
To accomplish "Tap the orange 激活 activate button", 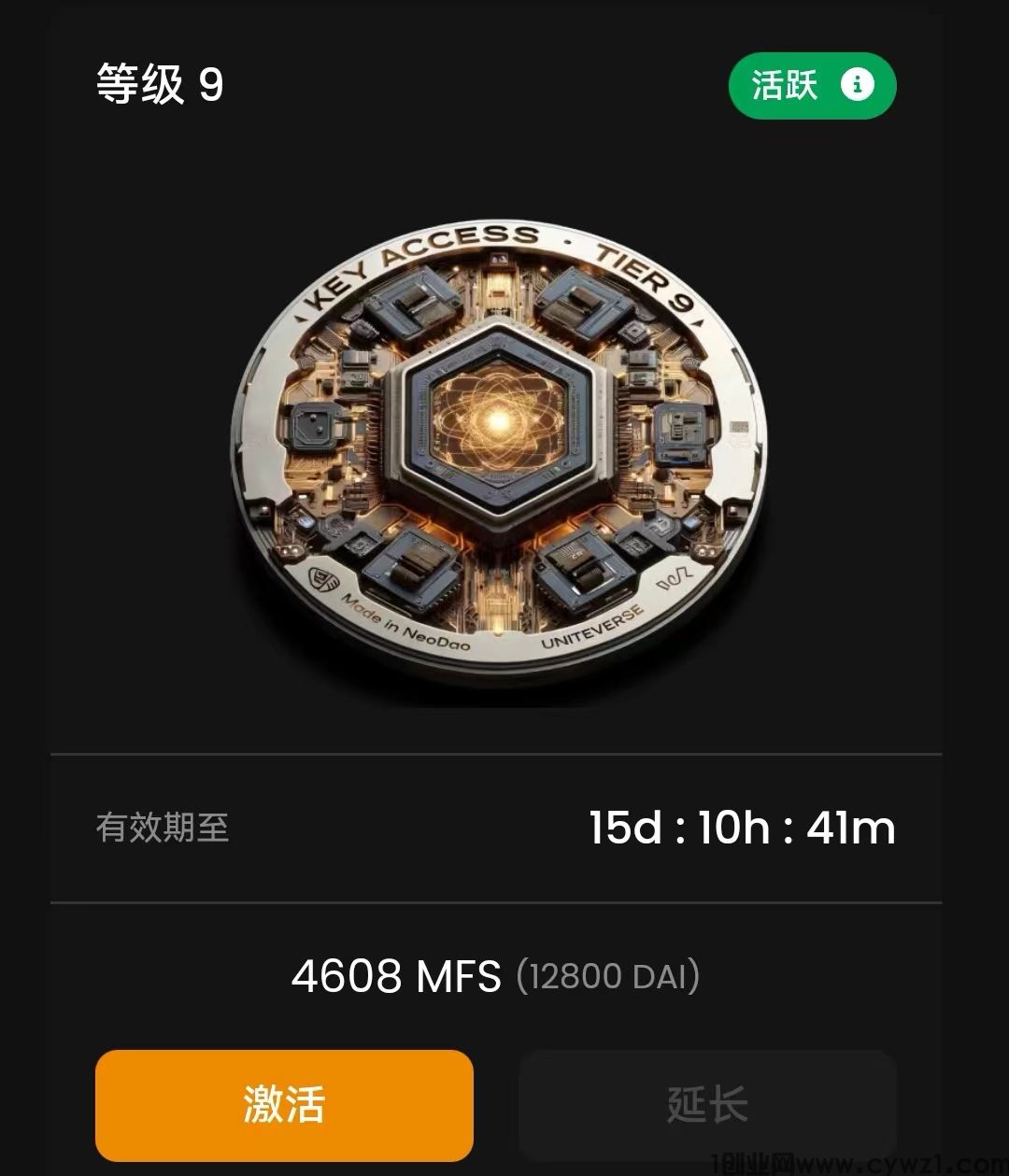I will [x=284, y=1105].
